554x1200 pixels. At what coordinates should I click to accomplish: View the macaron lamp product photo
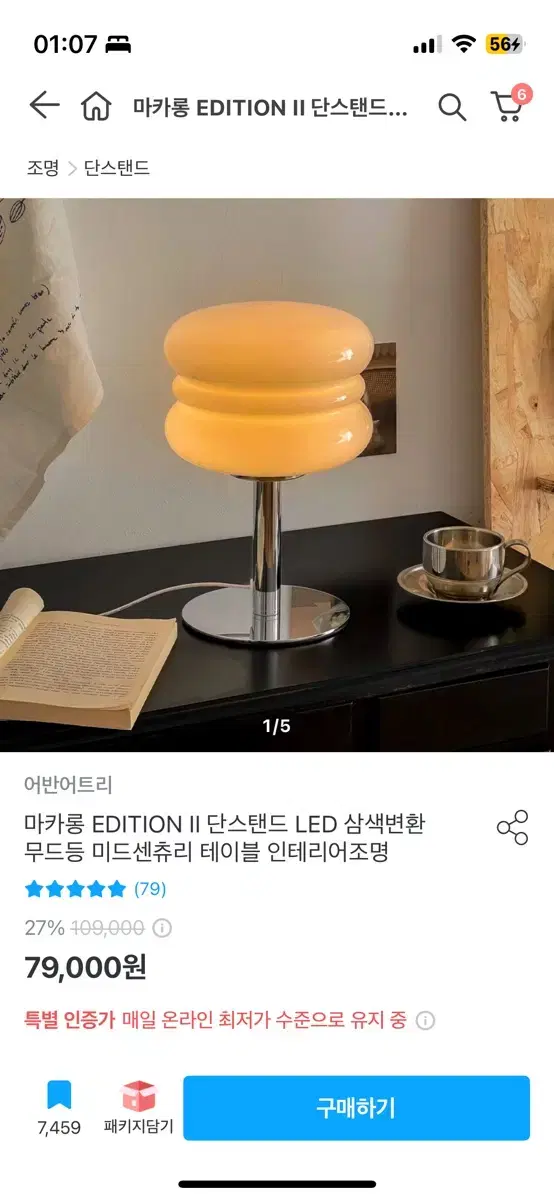277,474
